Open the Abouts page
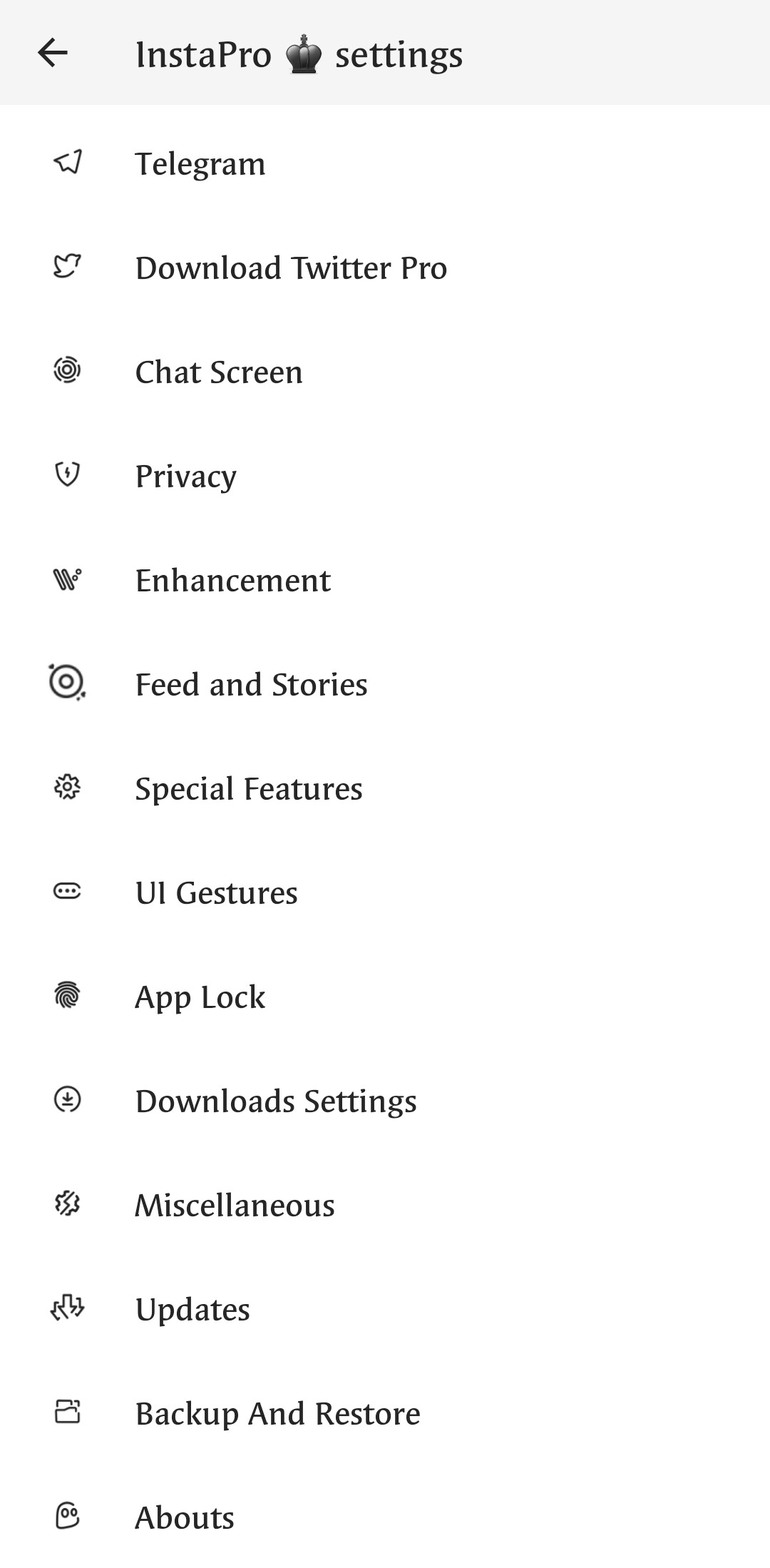770x1568 pixels. coord(385,1517)
